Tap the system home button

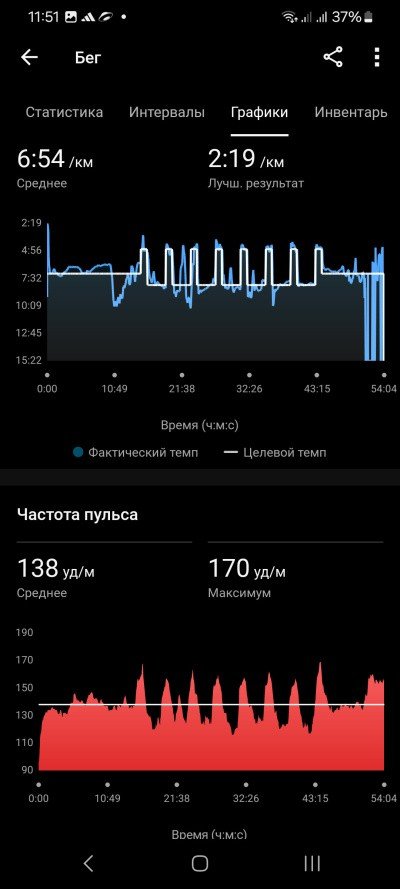199,863
